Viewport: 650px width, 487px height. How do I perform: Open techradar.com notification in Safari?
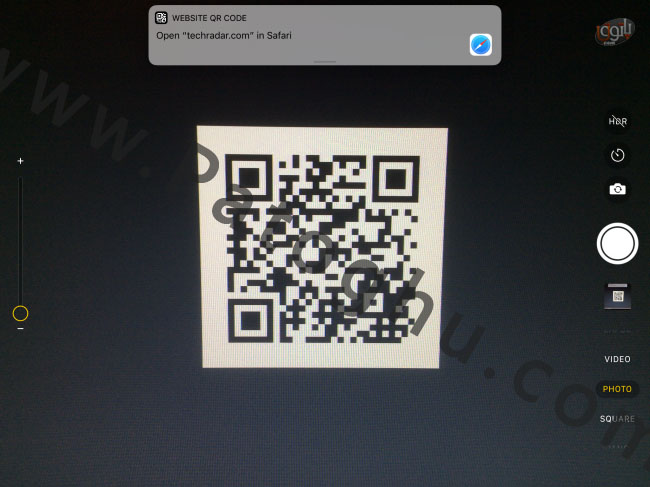point(323,35)
